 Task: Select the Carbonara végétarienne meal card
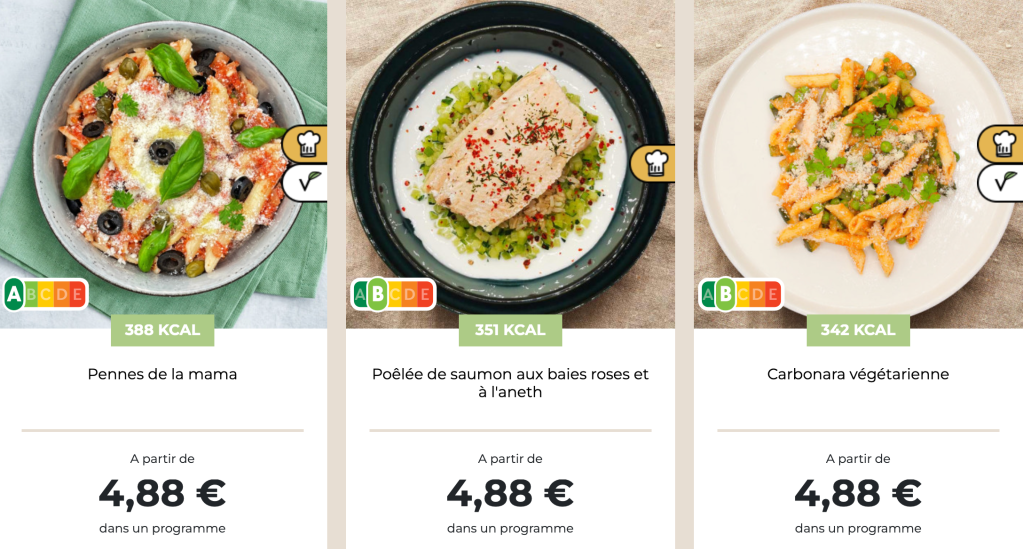pos(858,375)
